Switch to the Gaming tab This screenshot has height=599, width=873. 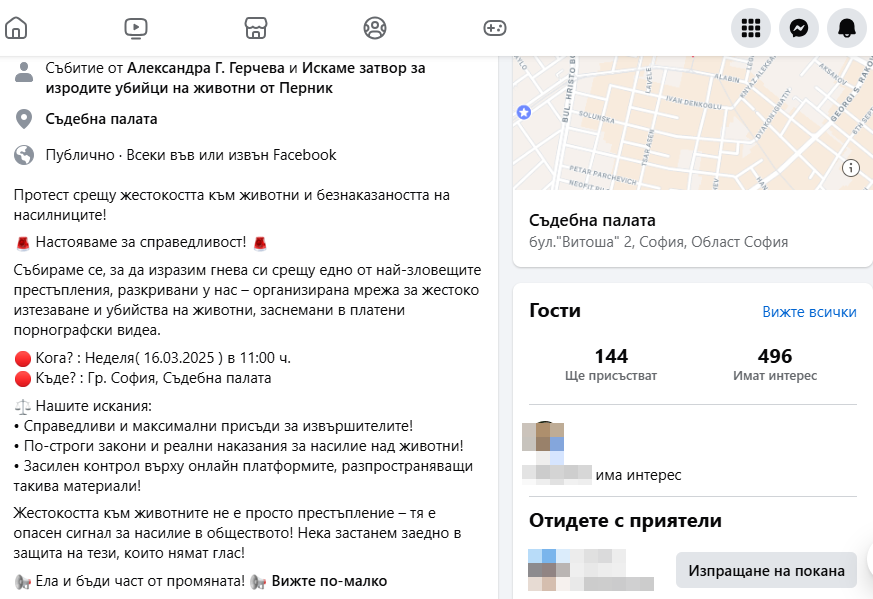pos(495,28)
